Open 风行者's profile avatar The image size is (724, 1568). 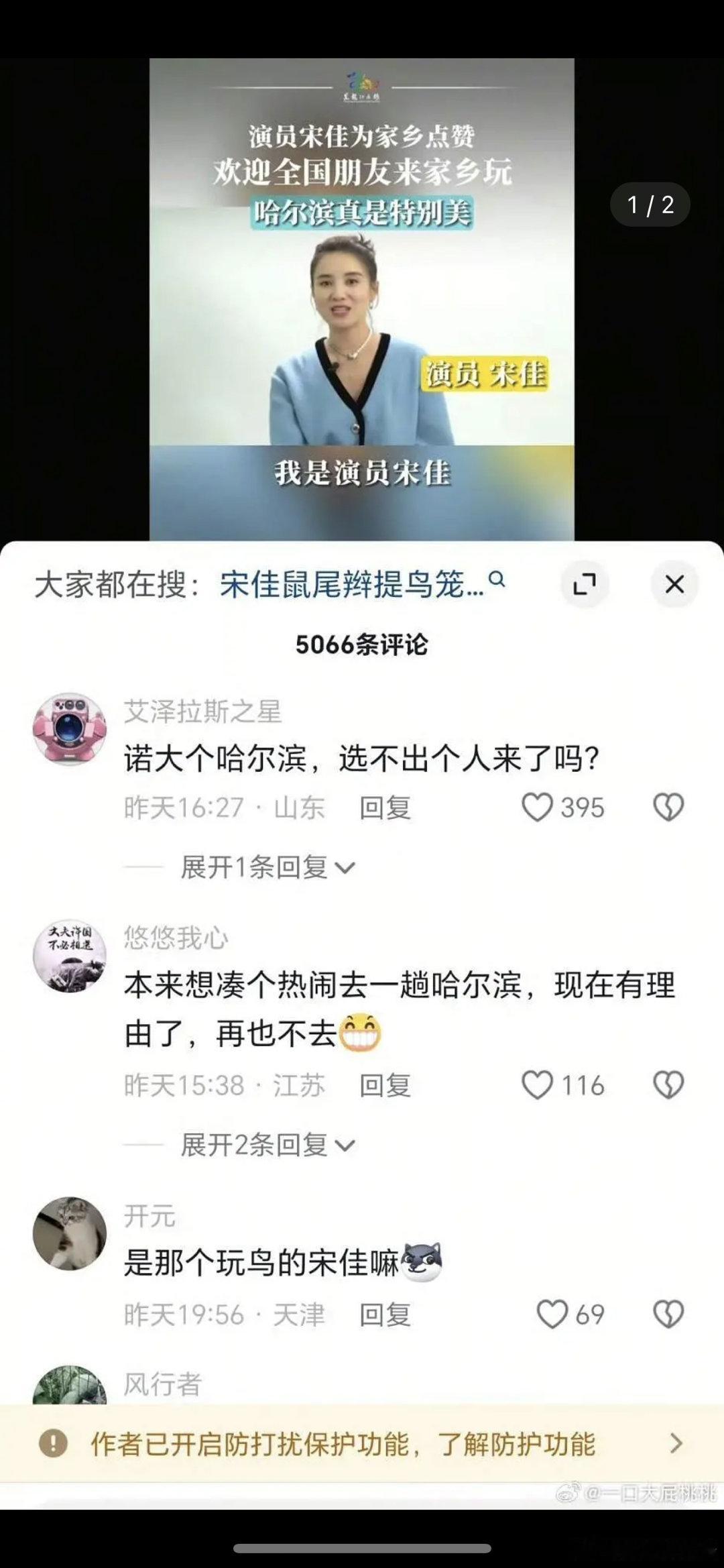[x=70, y=1382]
